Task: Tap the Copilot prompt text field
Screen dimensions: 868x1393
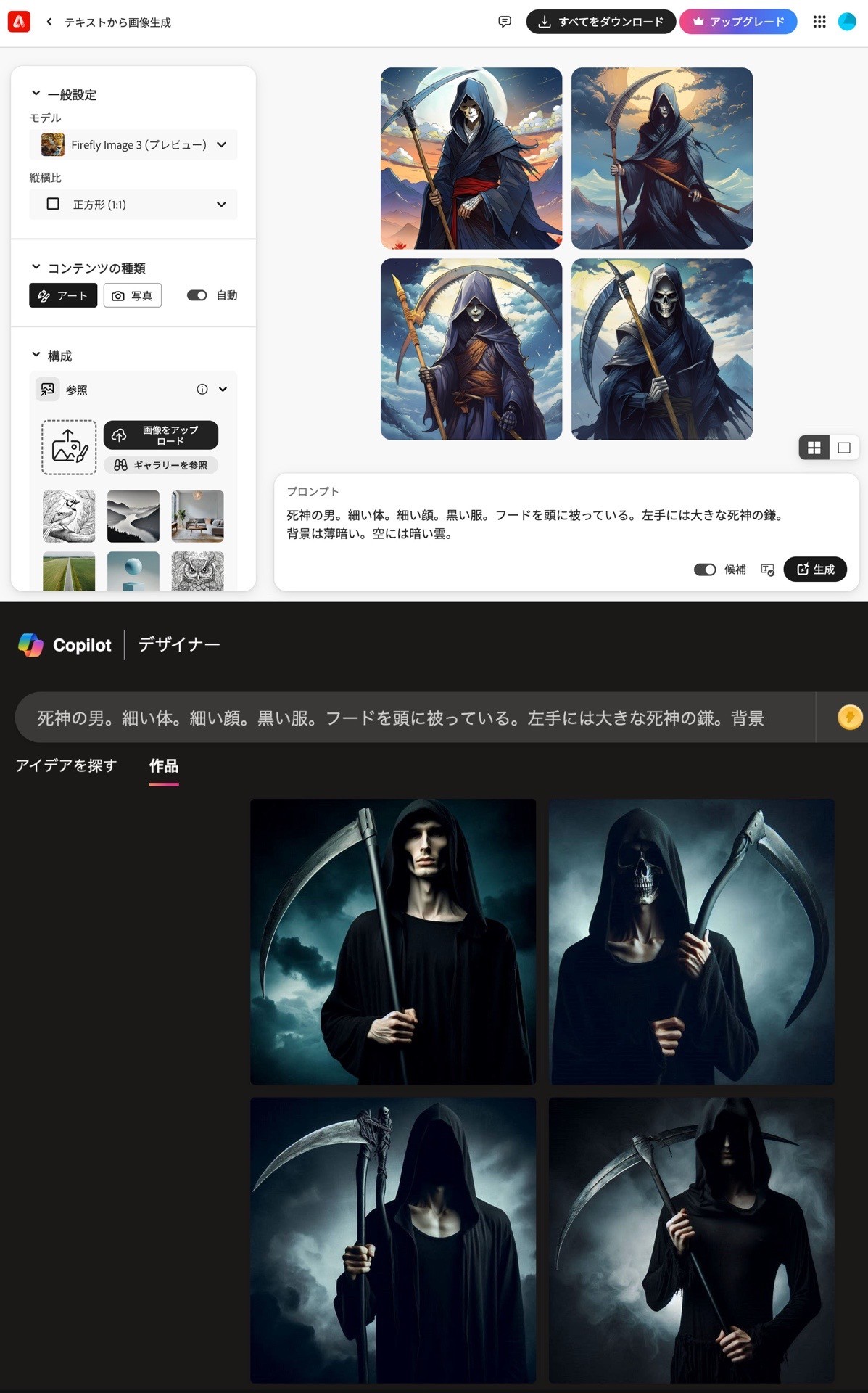Action: tap(415, 718)
